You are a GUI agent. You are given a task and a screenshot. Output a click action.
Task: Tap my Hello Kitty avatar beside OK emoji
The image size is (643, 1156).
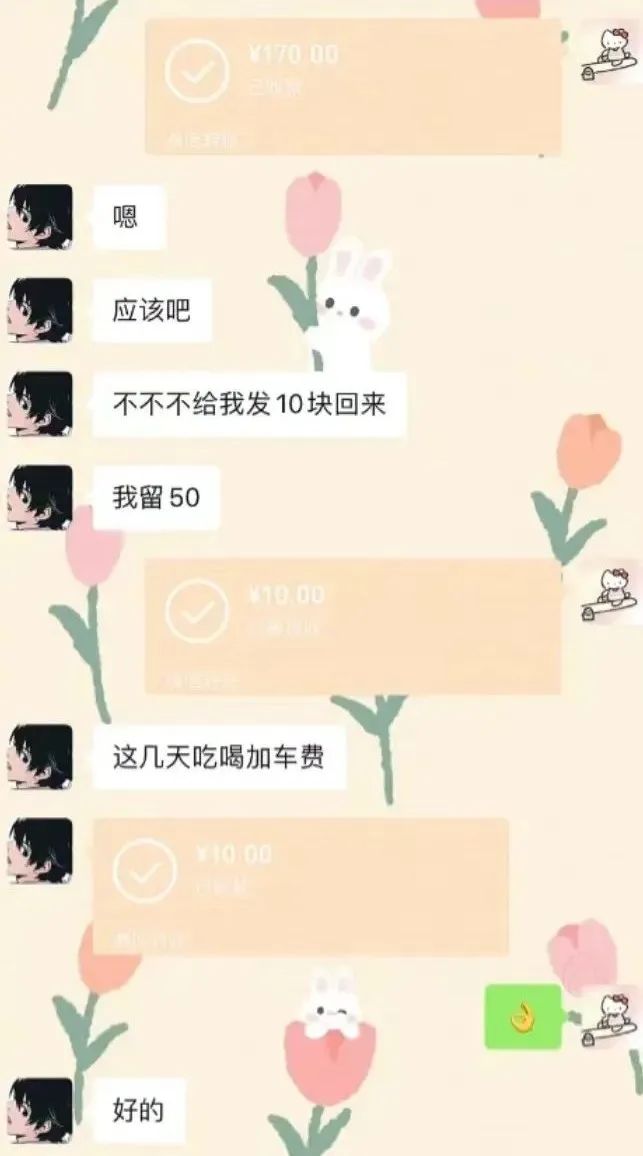(x=611, y=1017)
